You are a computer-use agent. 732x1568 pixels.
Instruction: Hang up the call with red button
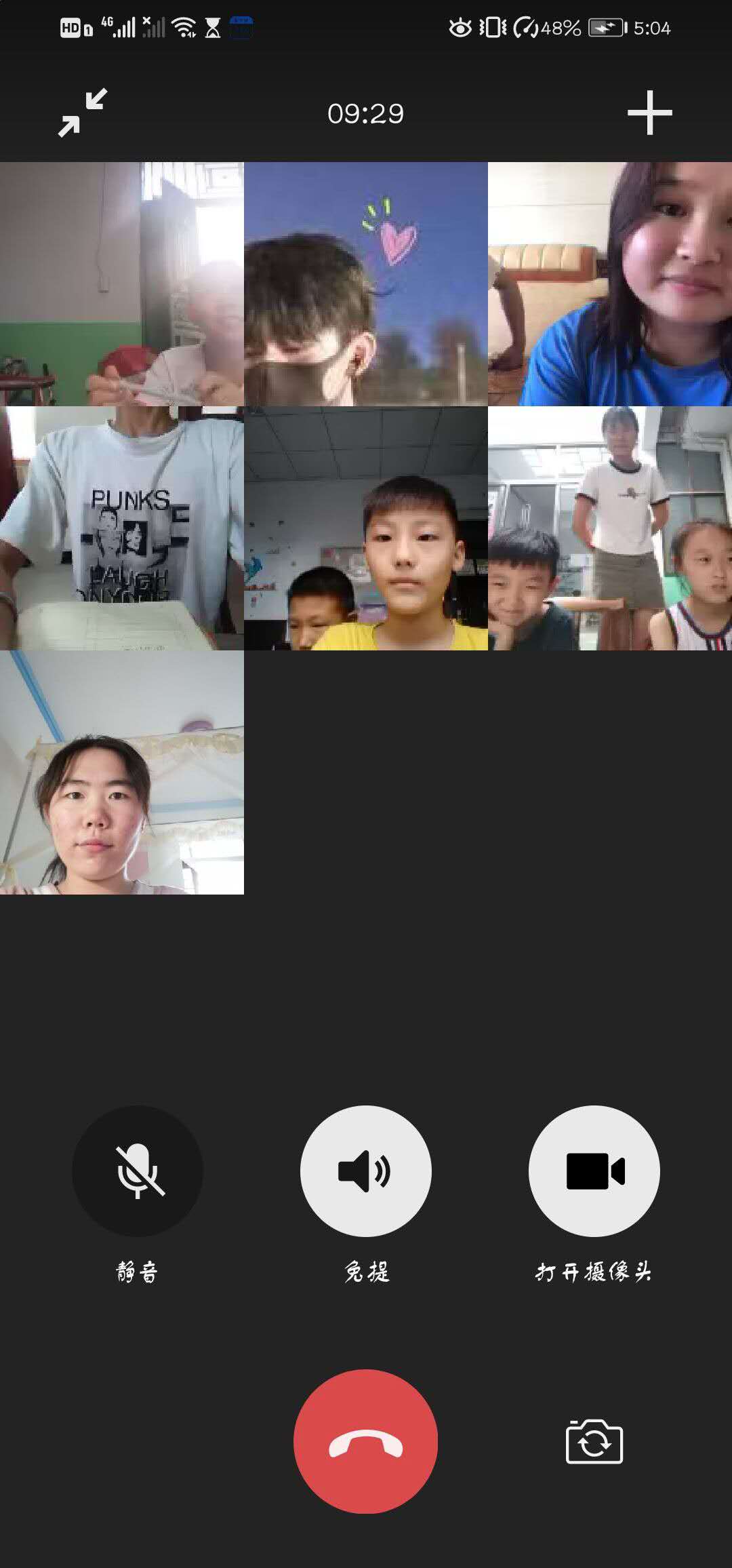pyautogui.click(x=366, y=1441)
